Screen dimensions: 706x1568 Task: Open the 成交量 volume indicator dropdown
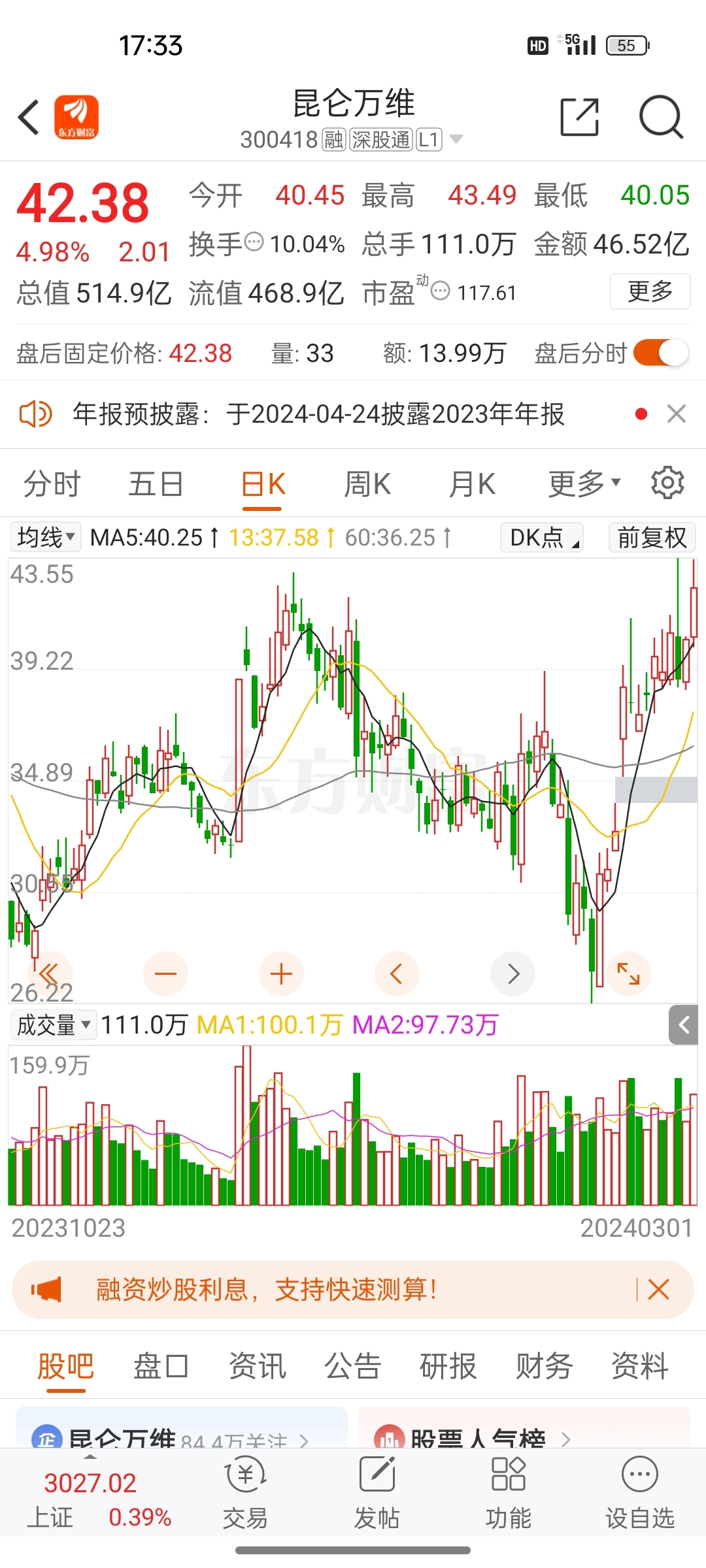point(52,1024)
